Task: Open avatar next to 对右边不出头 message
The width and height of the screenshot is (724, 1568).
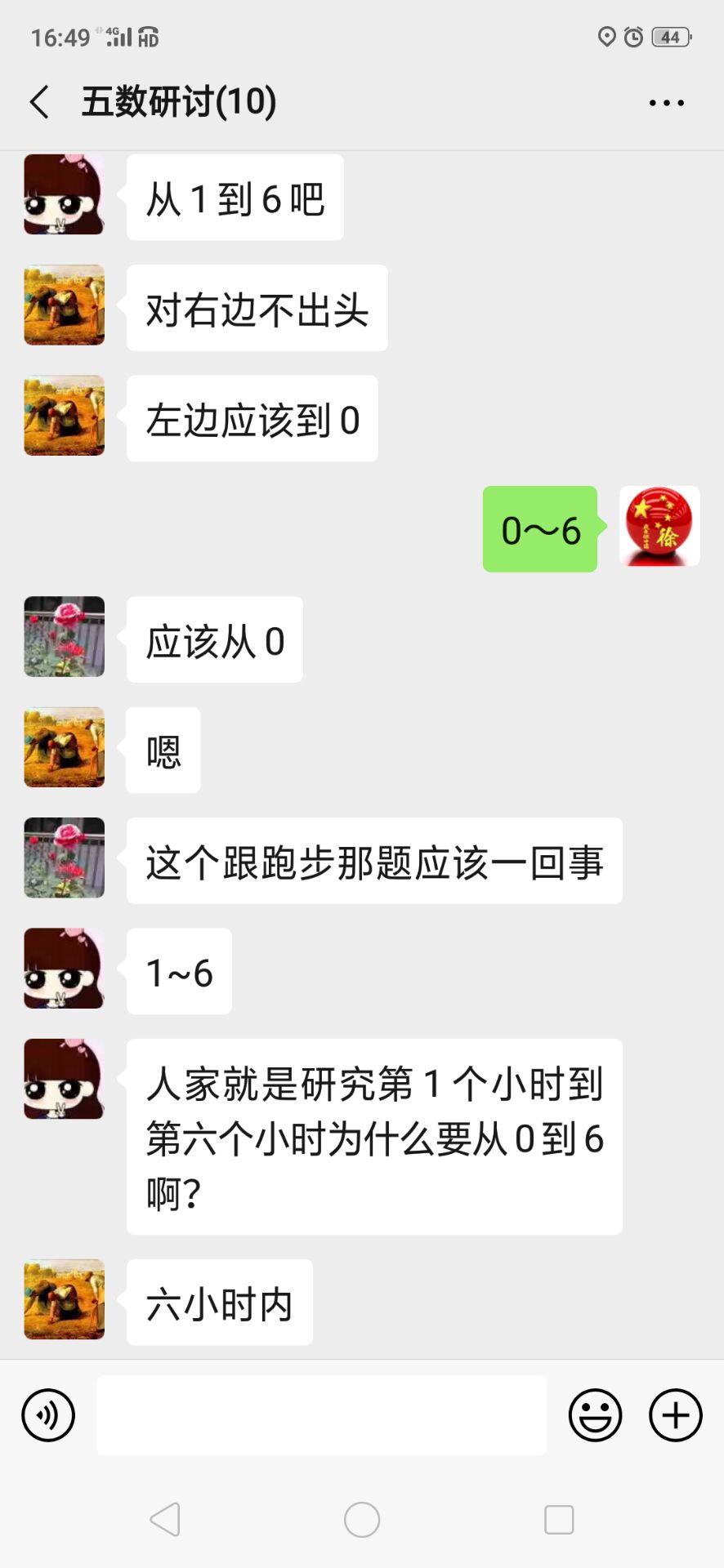Action: (x=64, y=305)
